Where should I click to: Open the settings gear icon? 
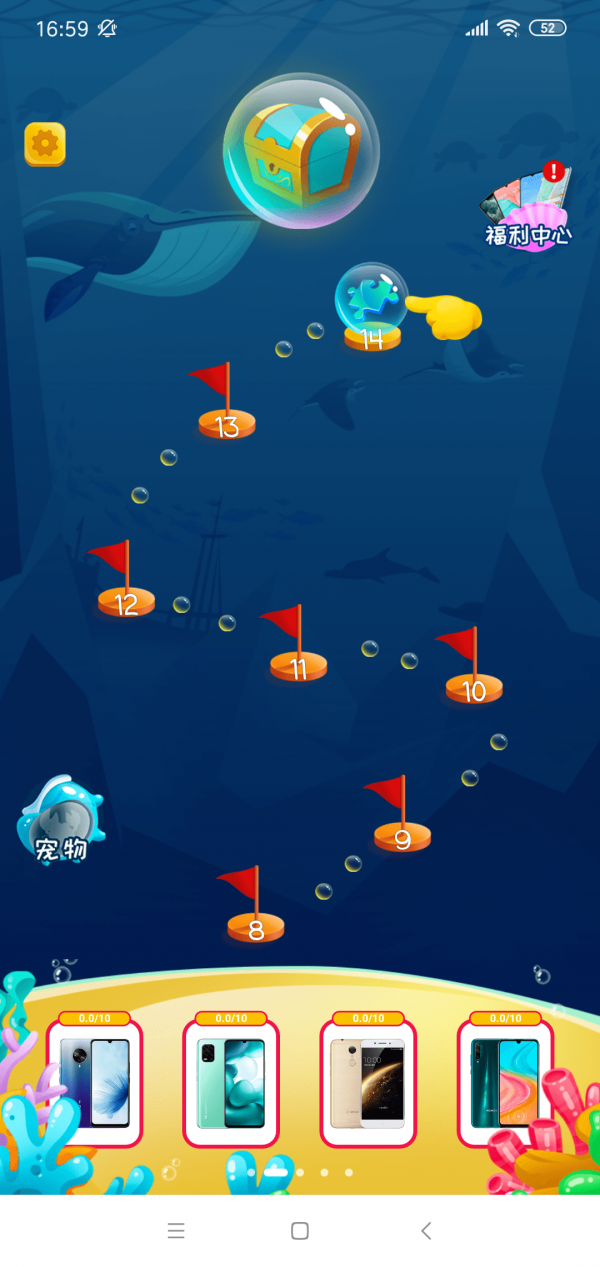[x=45, y=144]
